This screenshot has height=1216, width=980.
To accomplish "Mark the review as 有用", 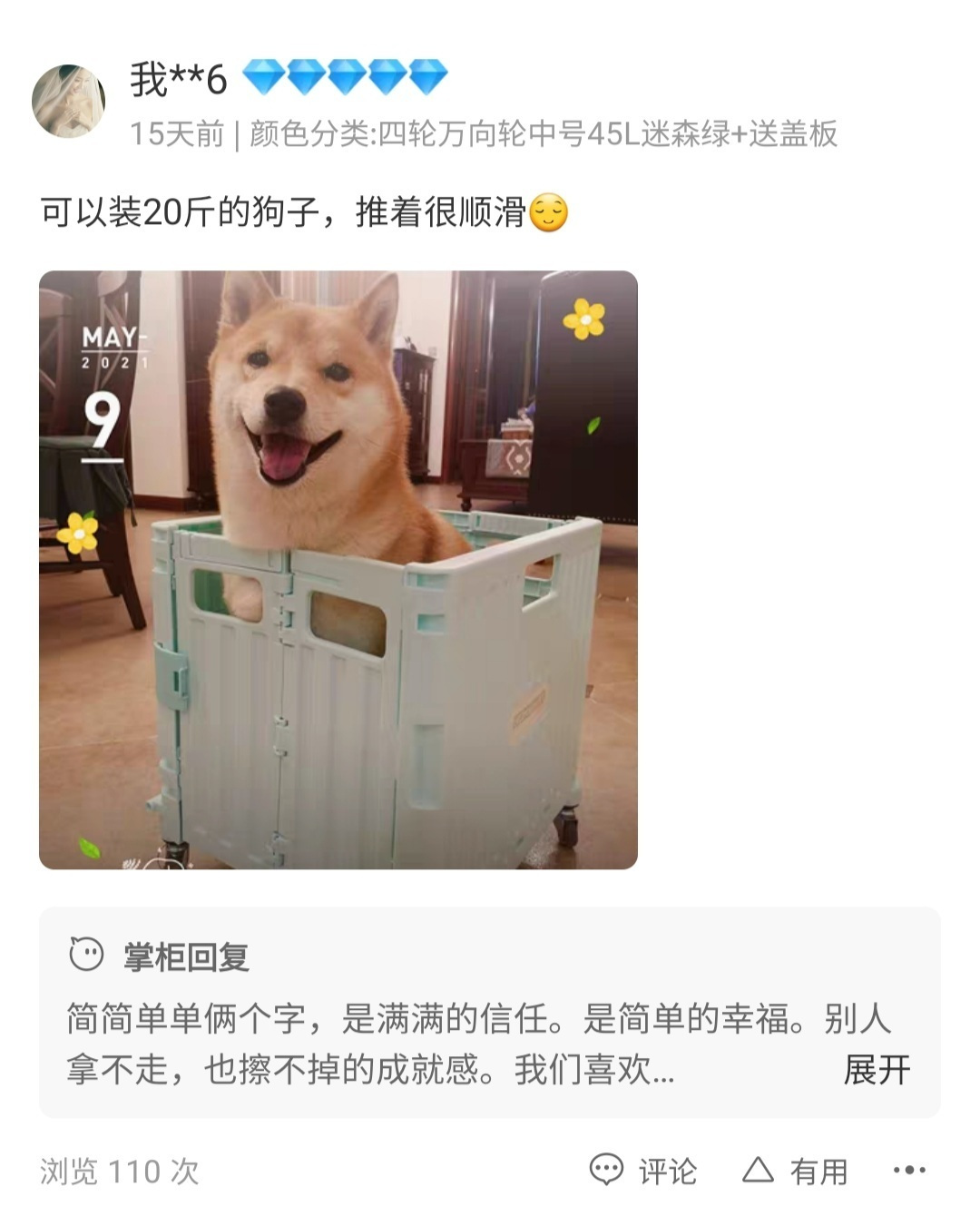I will 796,1171.
